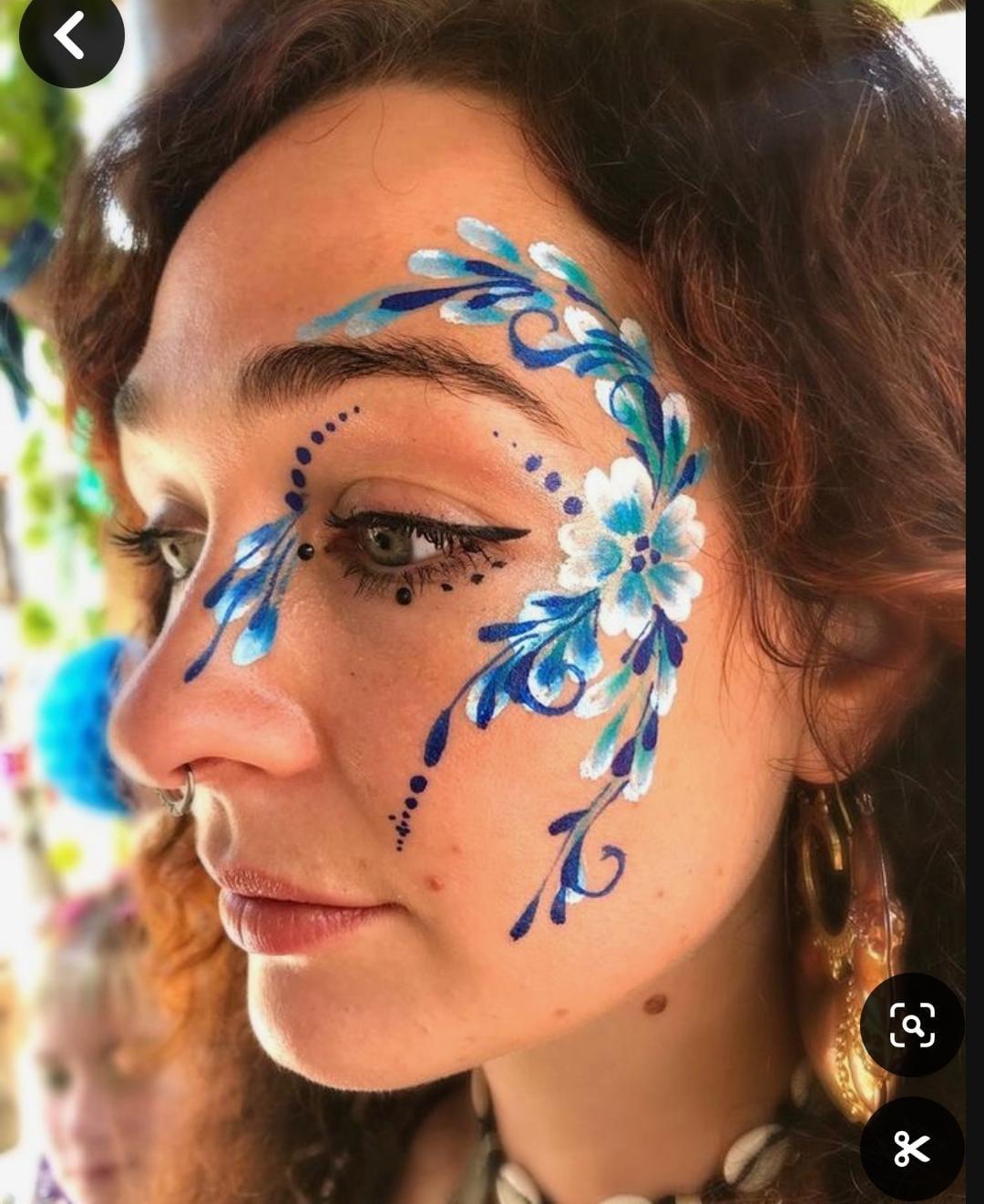Open visual search lens on this photo
Viewport: 984px width, 1204px height.
click(x=911, y=1025)
